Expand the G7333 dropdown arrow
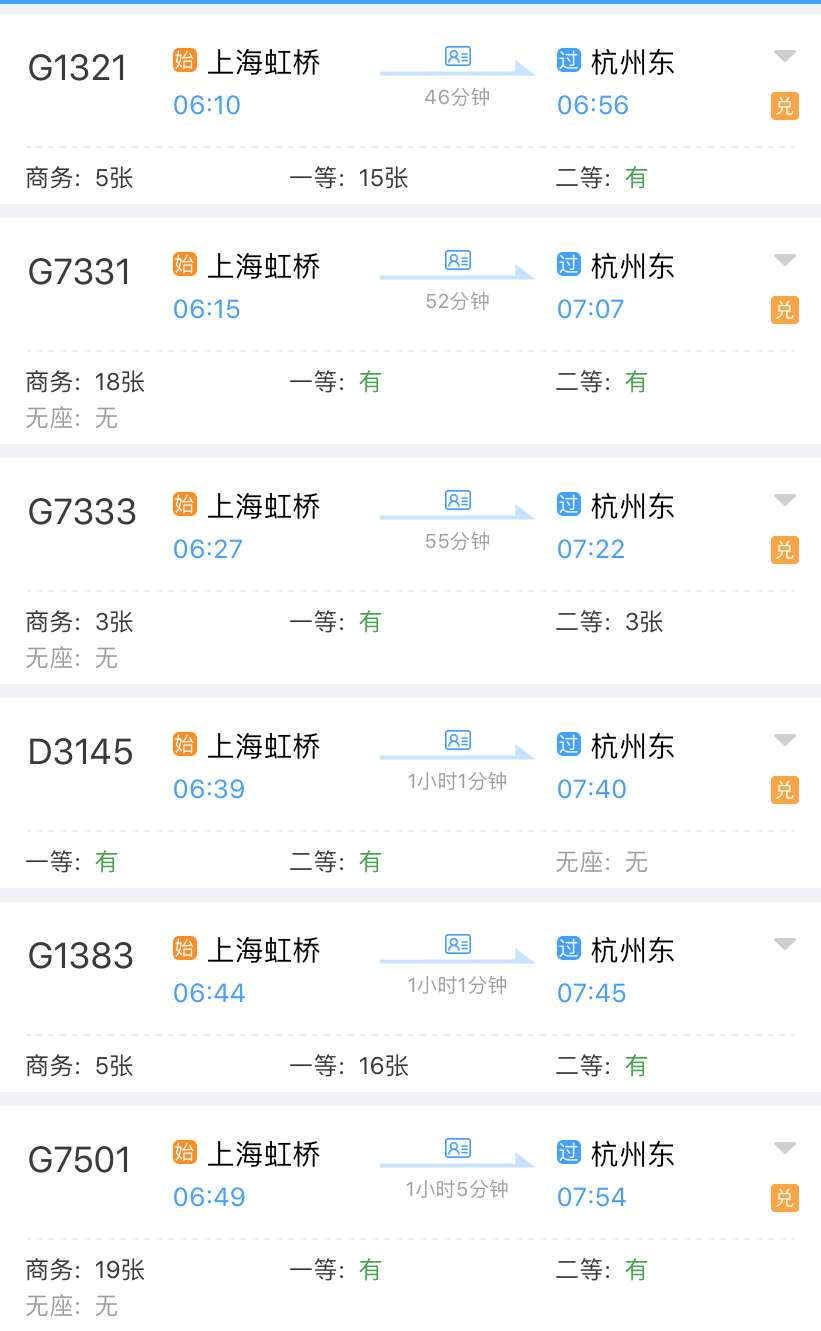This screenshot has width=821, height=1331. (x=785, y=500)
